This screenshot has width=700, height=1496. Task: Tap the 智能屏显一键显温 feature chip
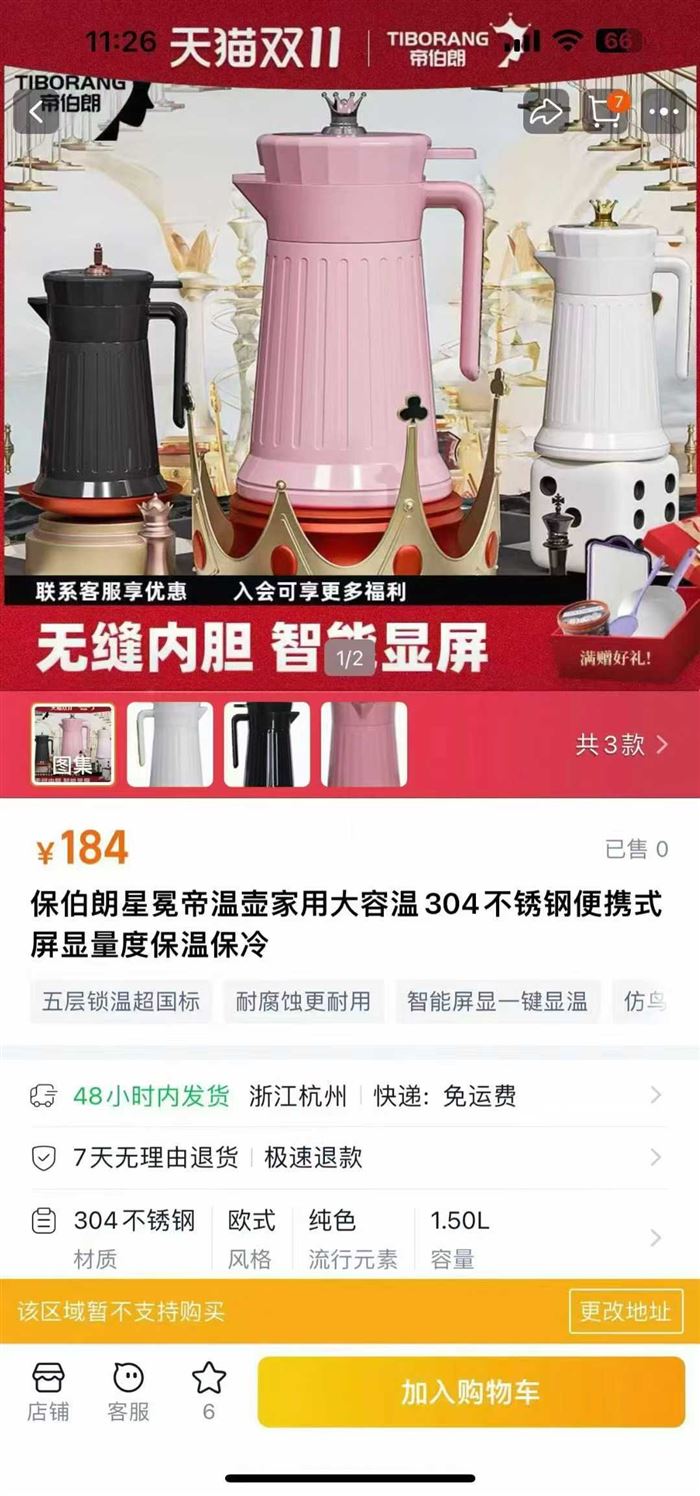(x=497, y=1001)
